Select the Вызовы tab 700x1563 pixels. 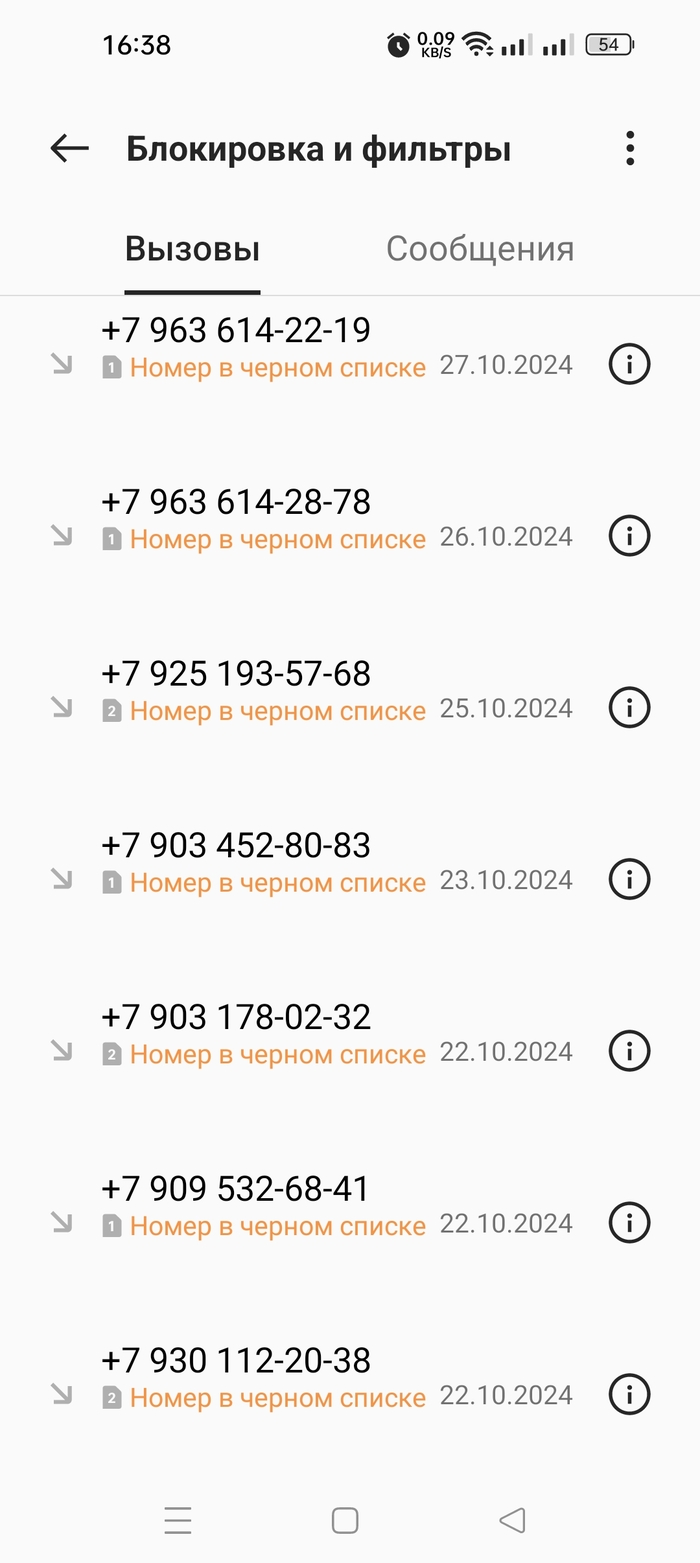192,249
